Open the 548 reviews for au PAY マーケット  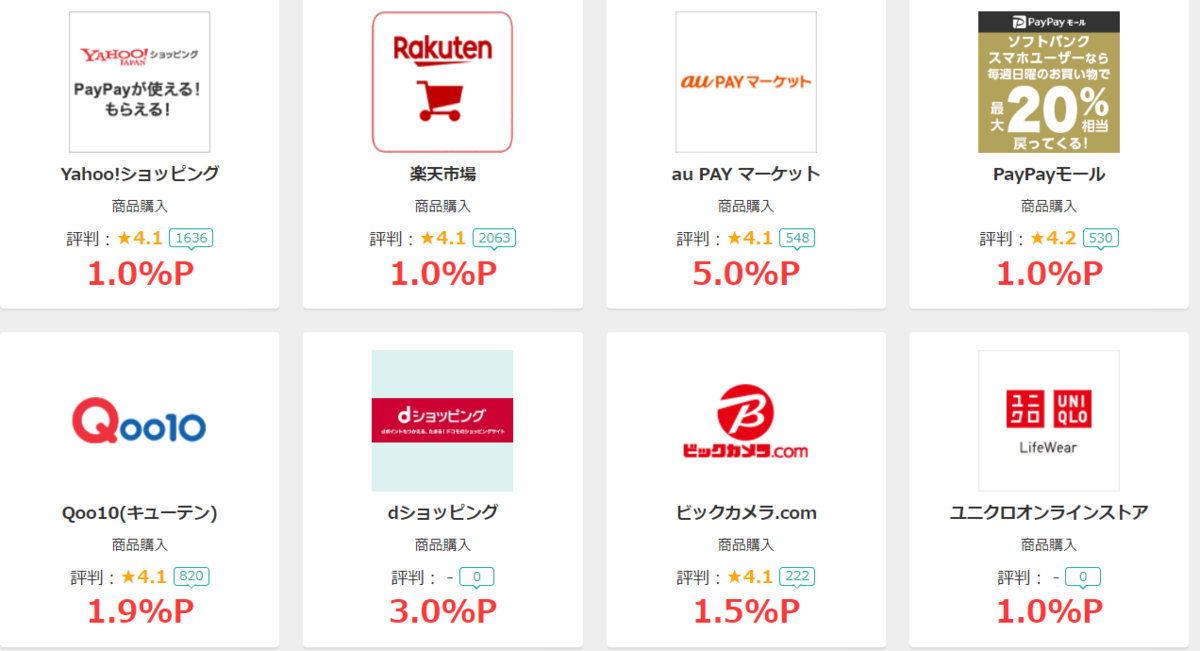coord(797,238)
